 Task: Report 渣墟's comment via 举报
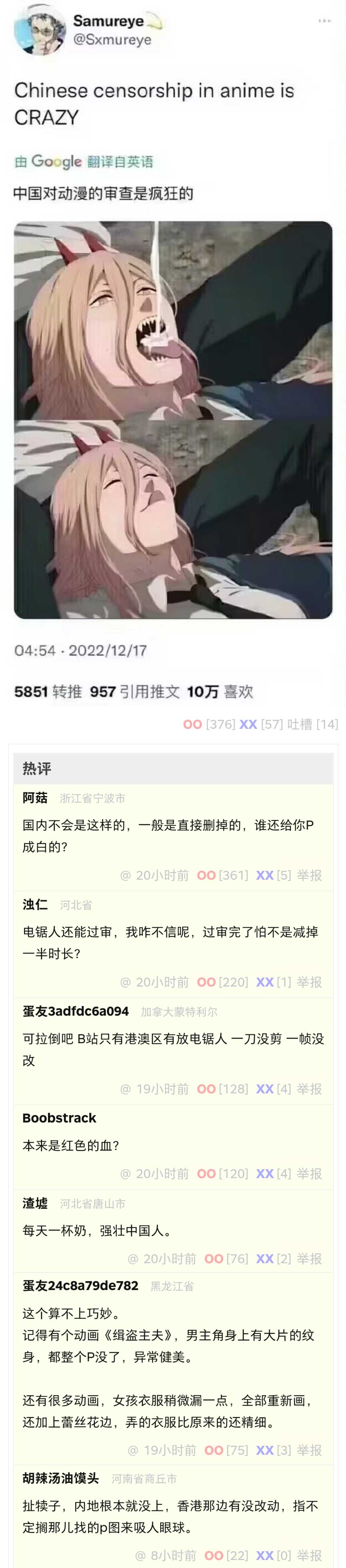[x=310, y=1258]
